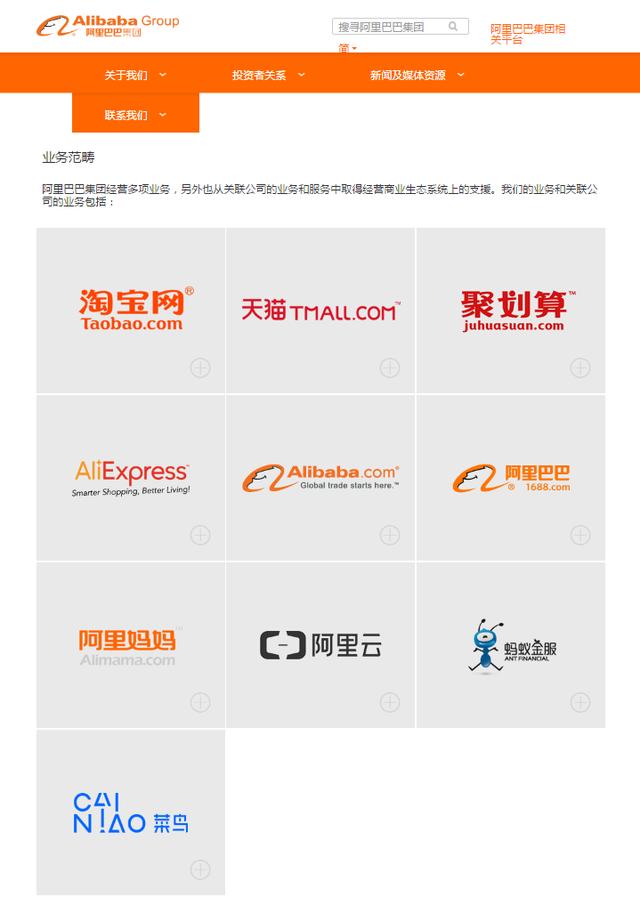The height and width of the screenshot is (913, 640).
Task: Open the Cainiao 菜鸟 tile
Action: [x=131, y=812]
